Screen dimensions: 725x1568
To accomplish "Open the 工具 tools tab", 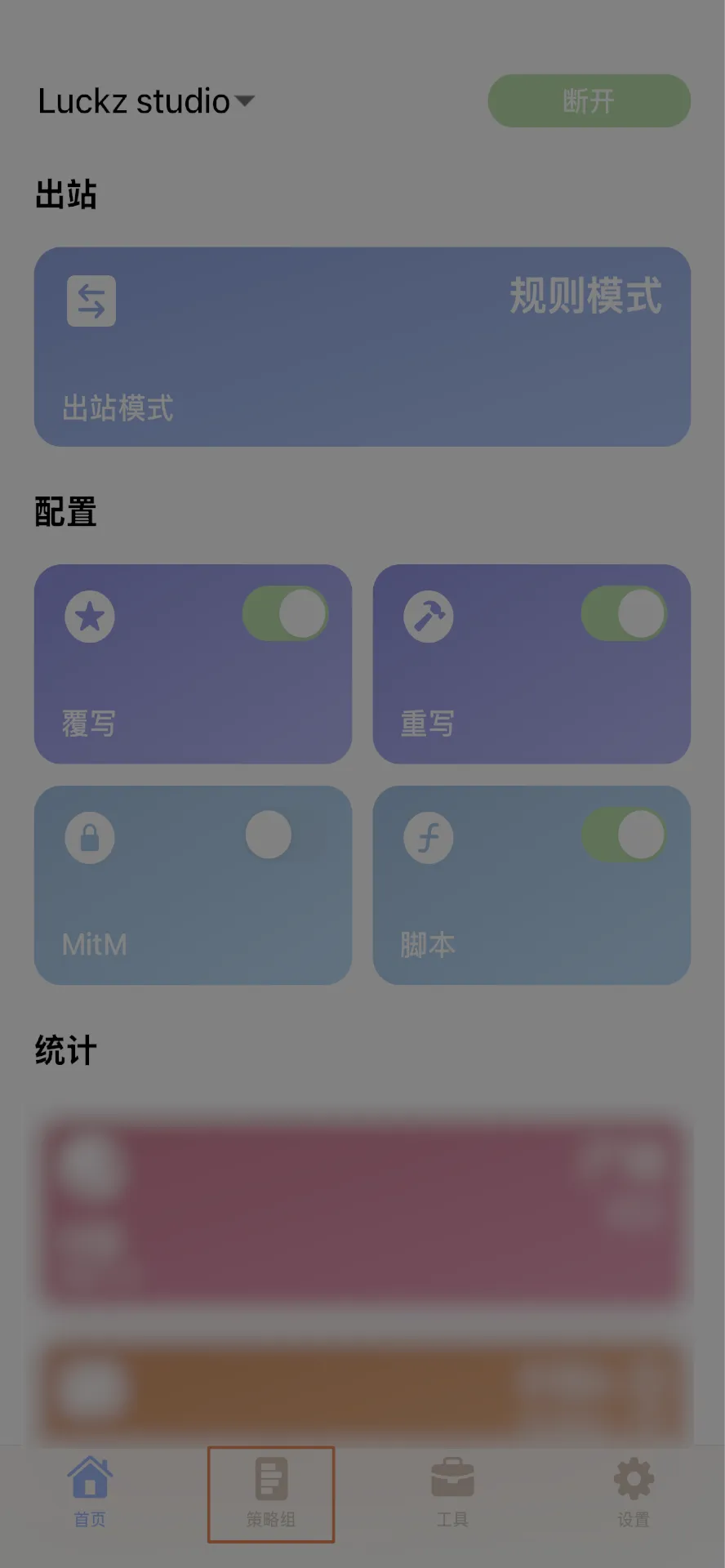I will (x=452, y=1493).
